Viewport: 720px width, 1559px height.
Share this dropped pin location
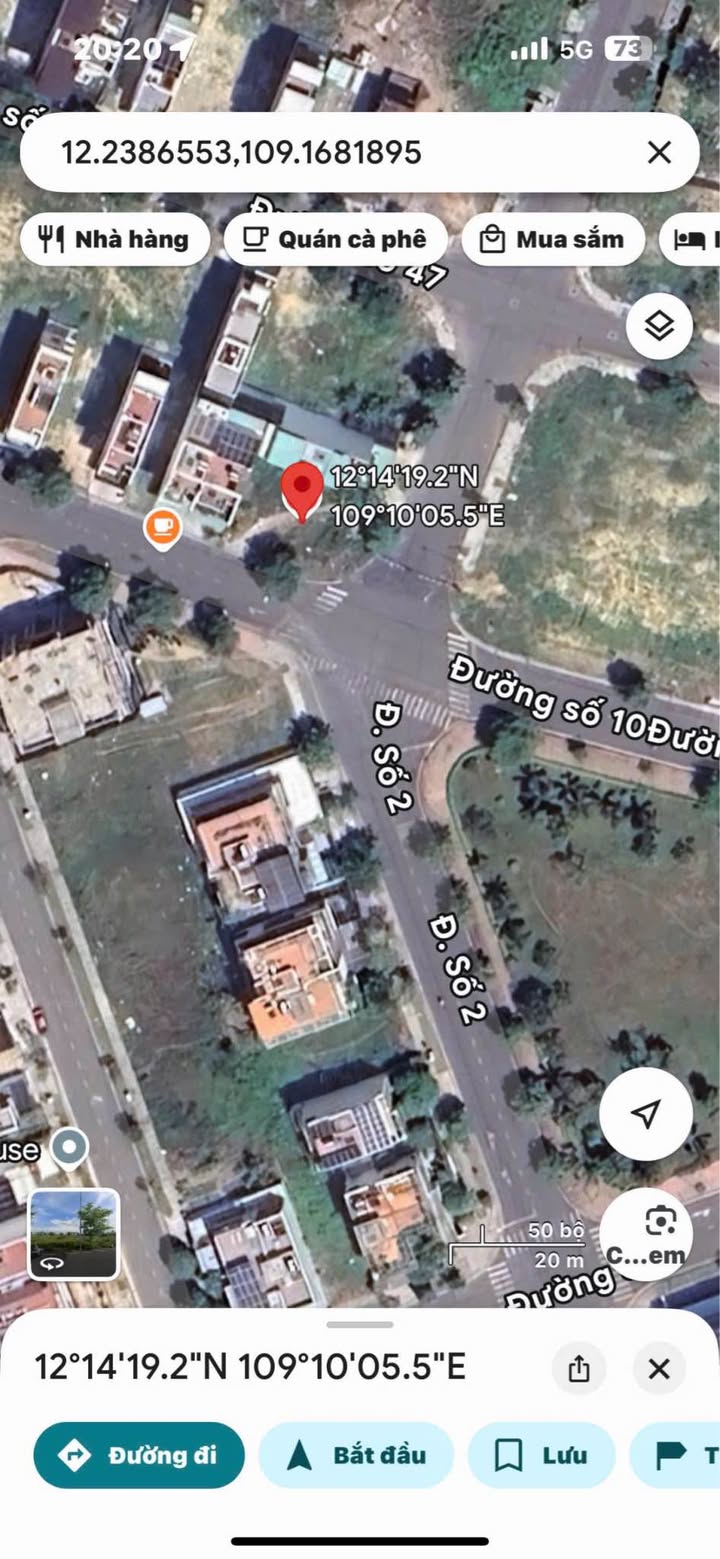579,1368
